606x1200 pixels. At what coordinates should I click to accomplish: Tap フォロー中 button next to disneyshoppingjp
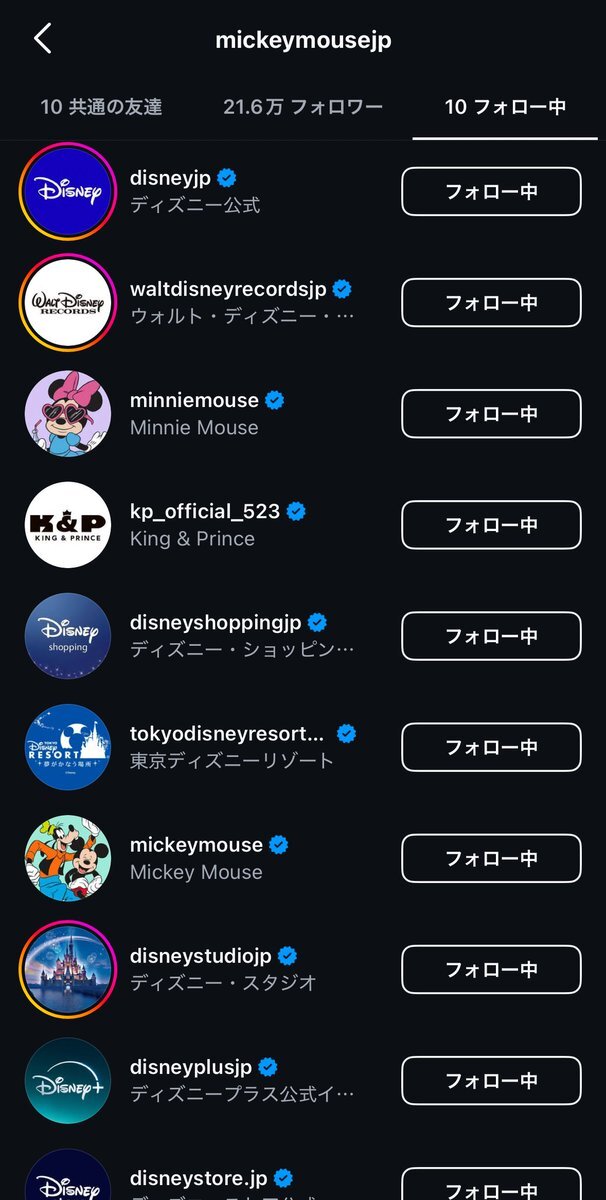491,635
